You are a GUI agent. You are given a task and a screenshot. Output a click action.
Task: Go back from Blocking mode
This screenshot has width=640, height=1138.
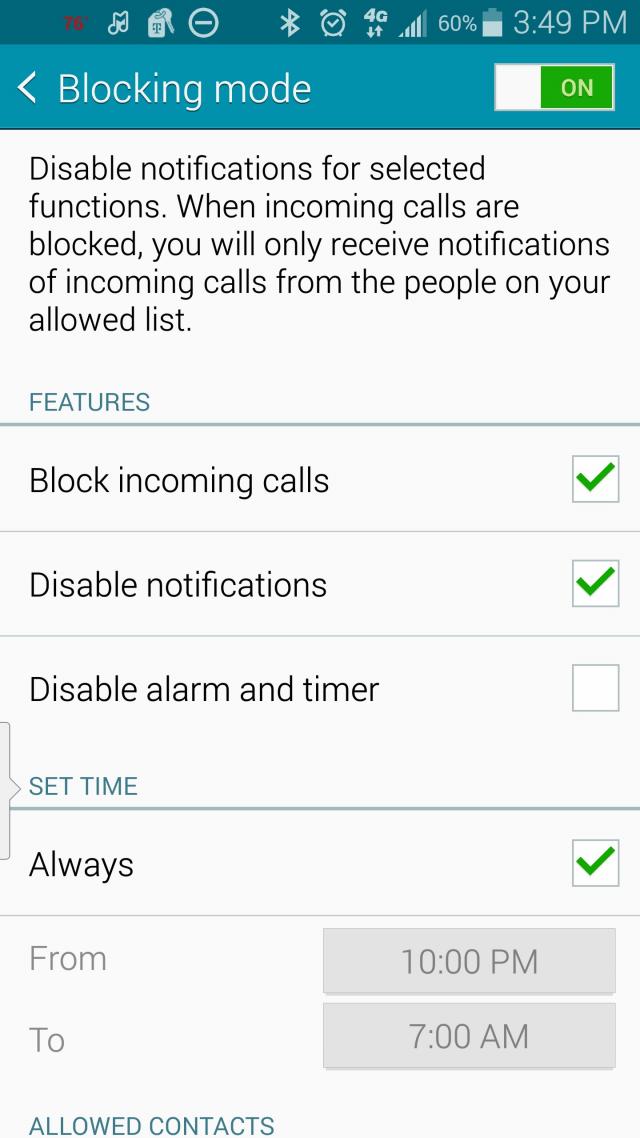click(28, 88)
